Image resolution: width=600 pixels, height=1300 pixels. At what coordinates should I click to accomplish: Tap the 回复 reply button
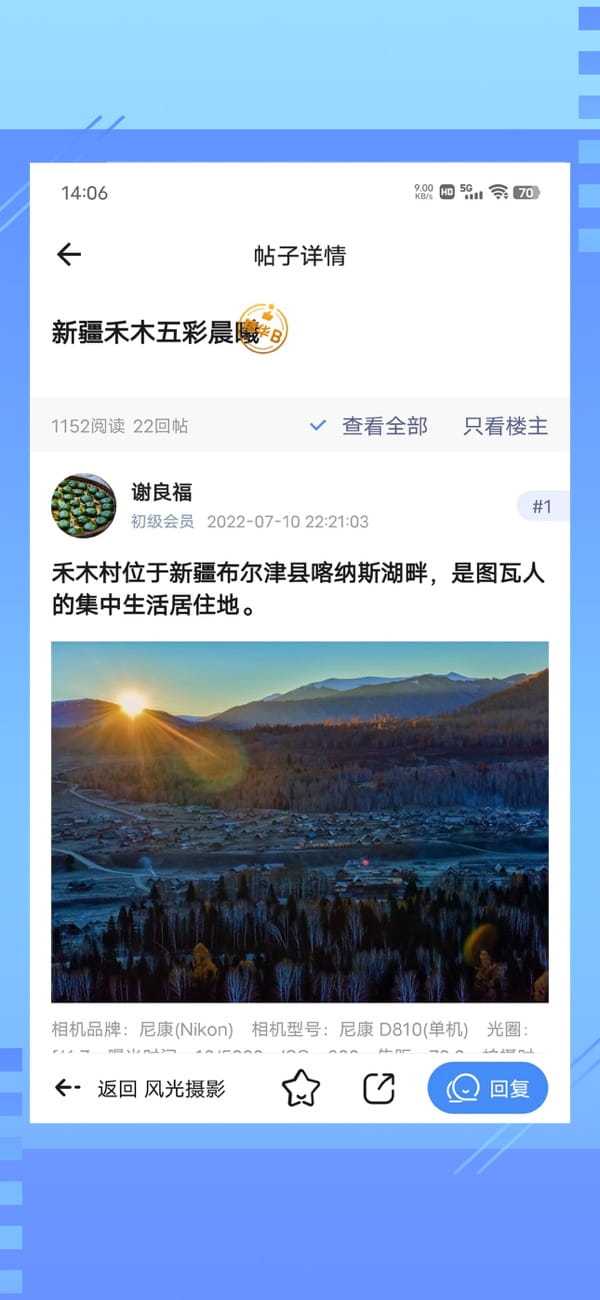487,1088
